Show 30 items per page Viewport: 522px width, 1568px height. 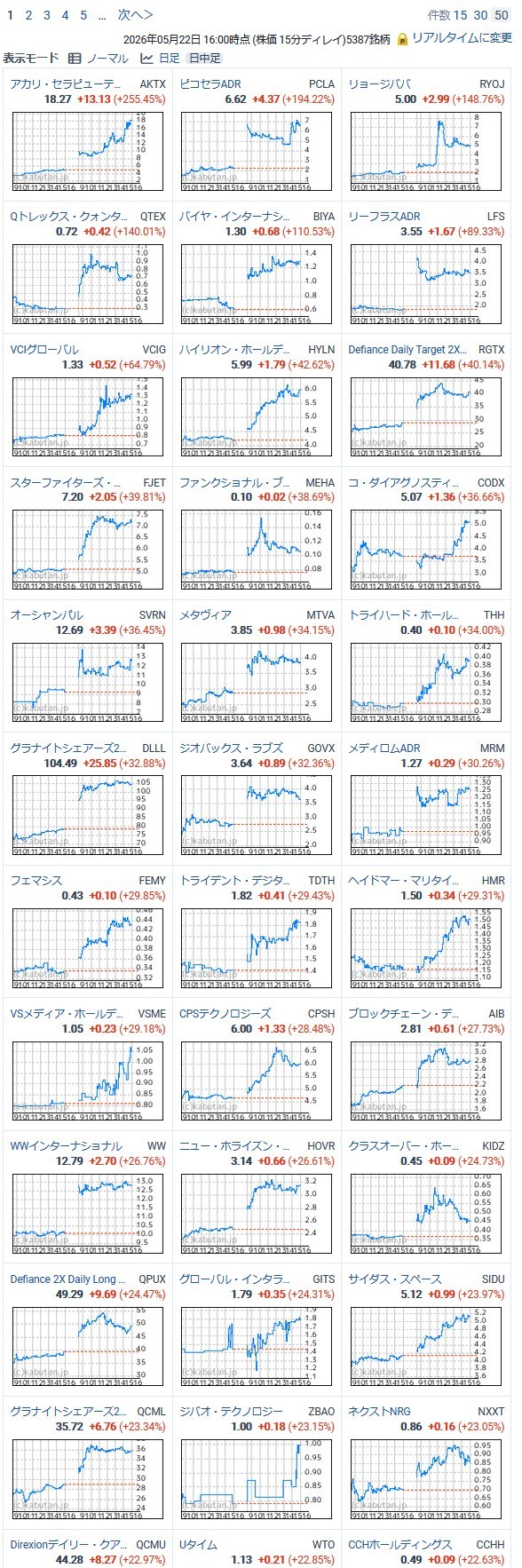tap(480, 15)
